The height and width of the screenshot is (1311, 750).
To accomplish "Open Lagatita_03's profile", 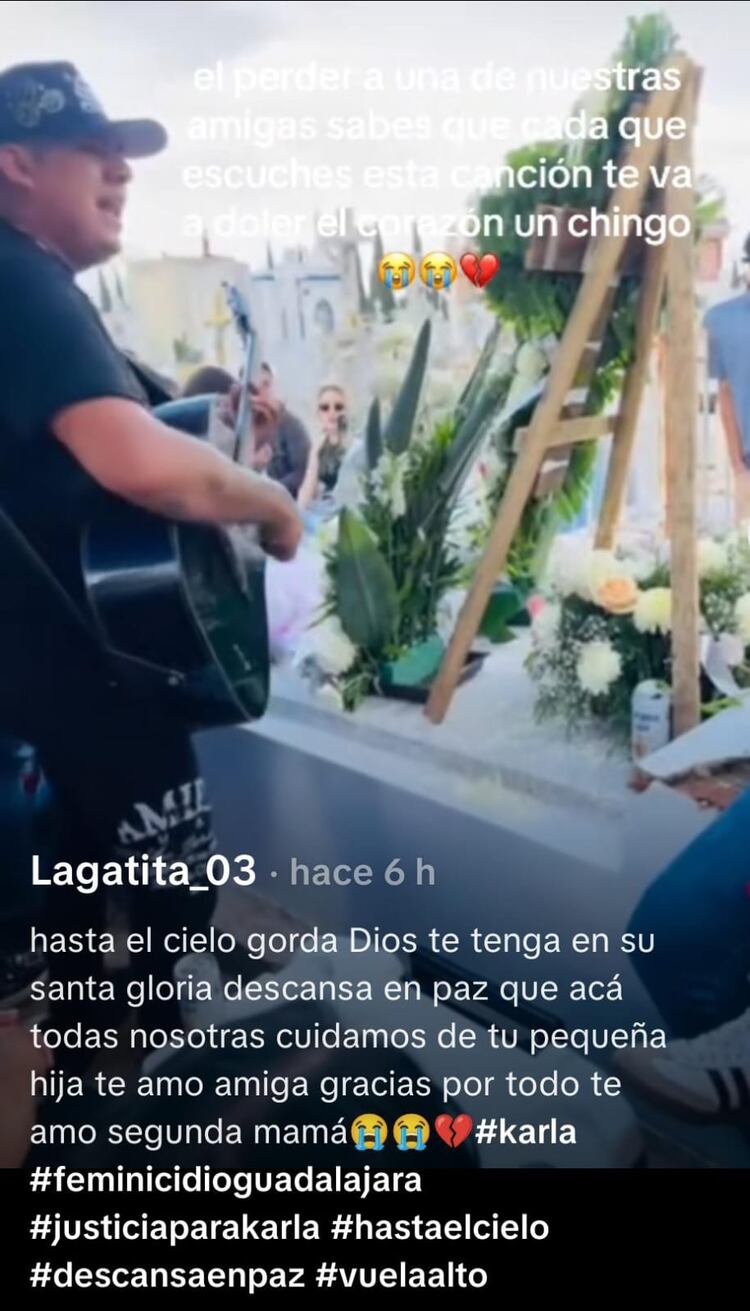I will click(x=143, y=871).
